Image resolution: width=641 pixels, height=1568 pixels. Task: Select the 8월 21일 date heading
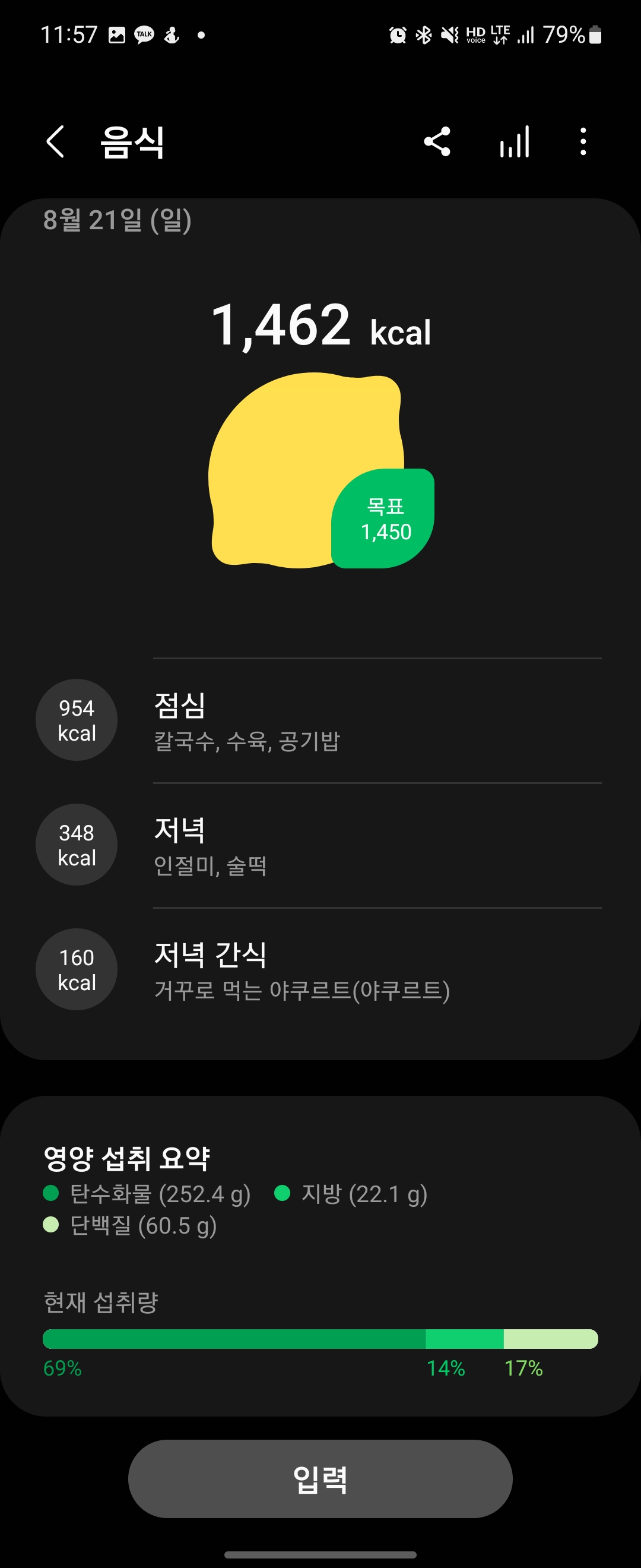pos(119,222)
